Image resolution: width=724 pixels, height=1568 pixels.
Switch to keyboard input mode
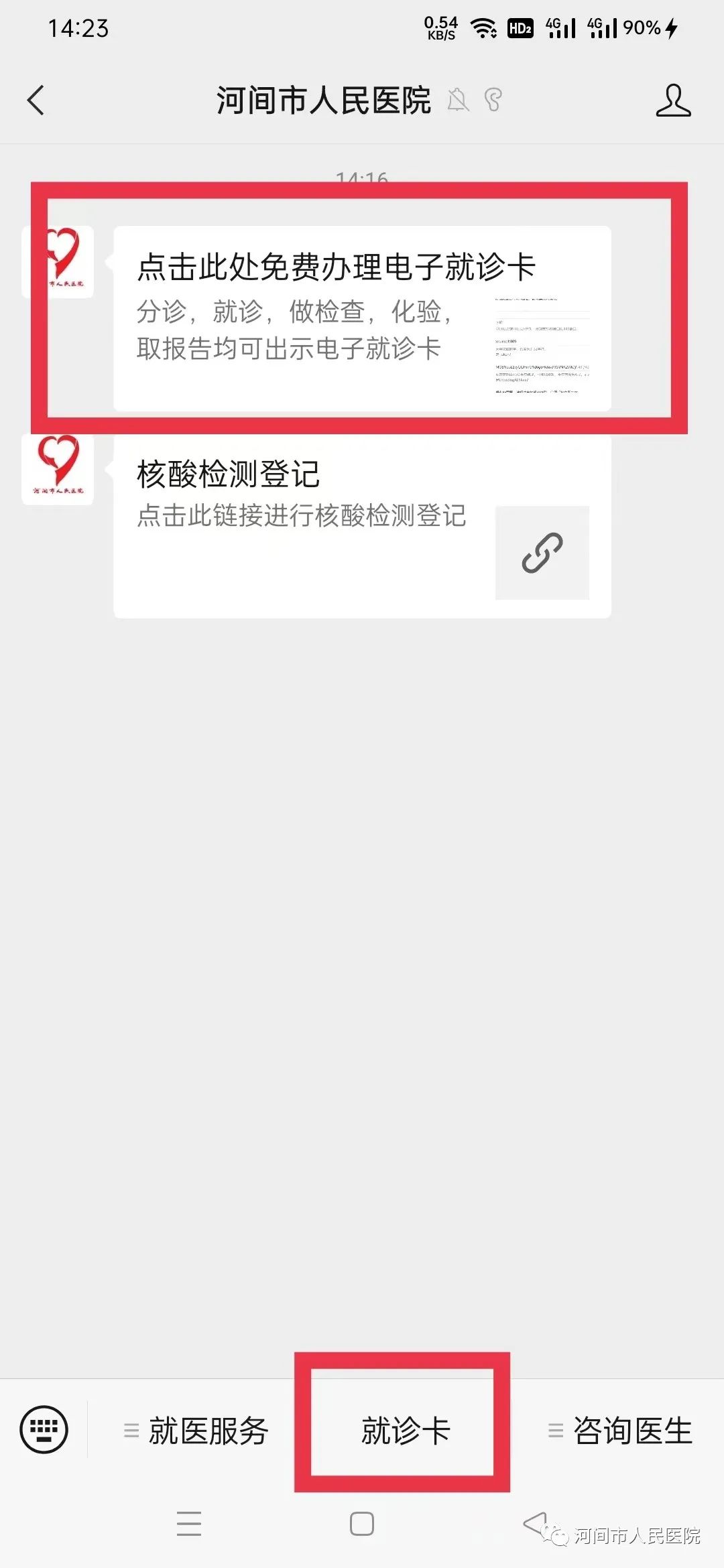point(44,1430)
